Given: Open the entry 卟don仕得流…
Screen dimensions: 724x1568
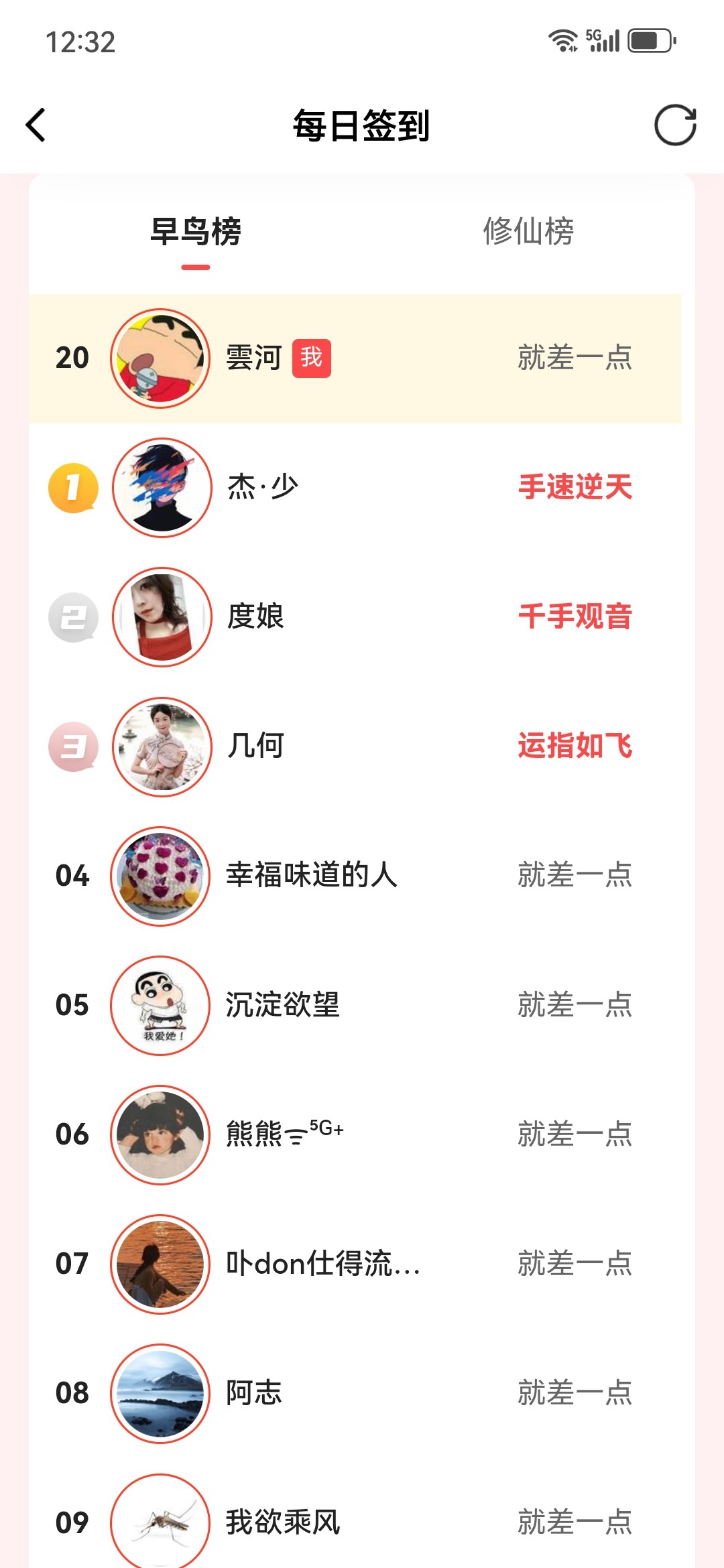Looking at the screenshot, I should pos(355,1264).
